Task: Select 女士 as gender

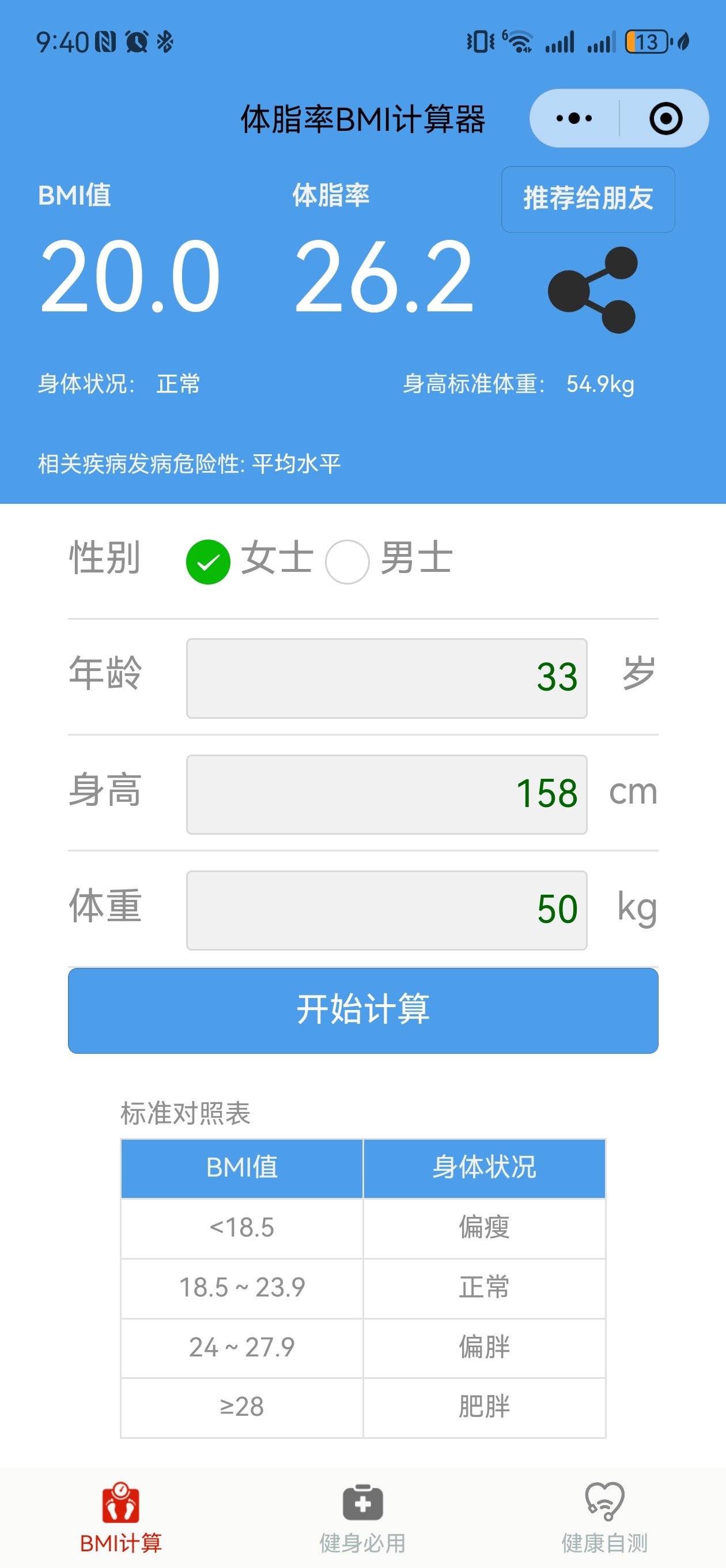Action: (x=208, y=561)
